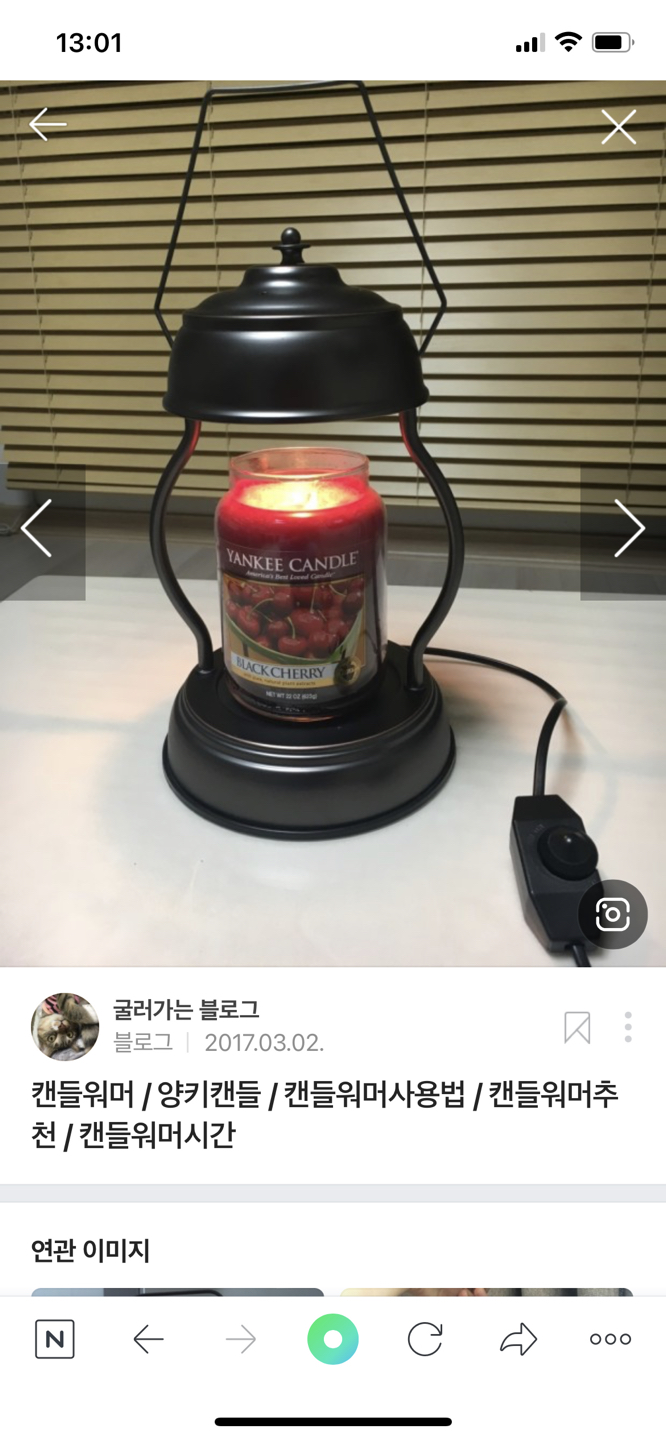Screen dimensions: 666x1440
Task: Open the post's more options menu
Action: point(628,1027)
